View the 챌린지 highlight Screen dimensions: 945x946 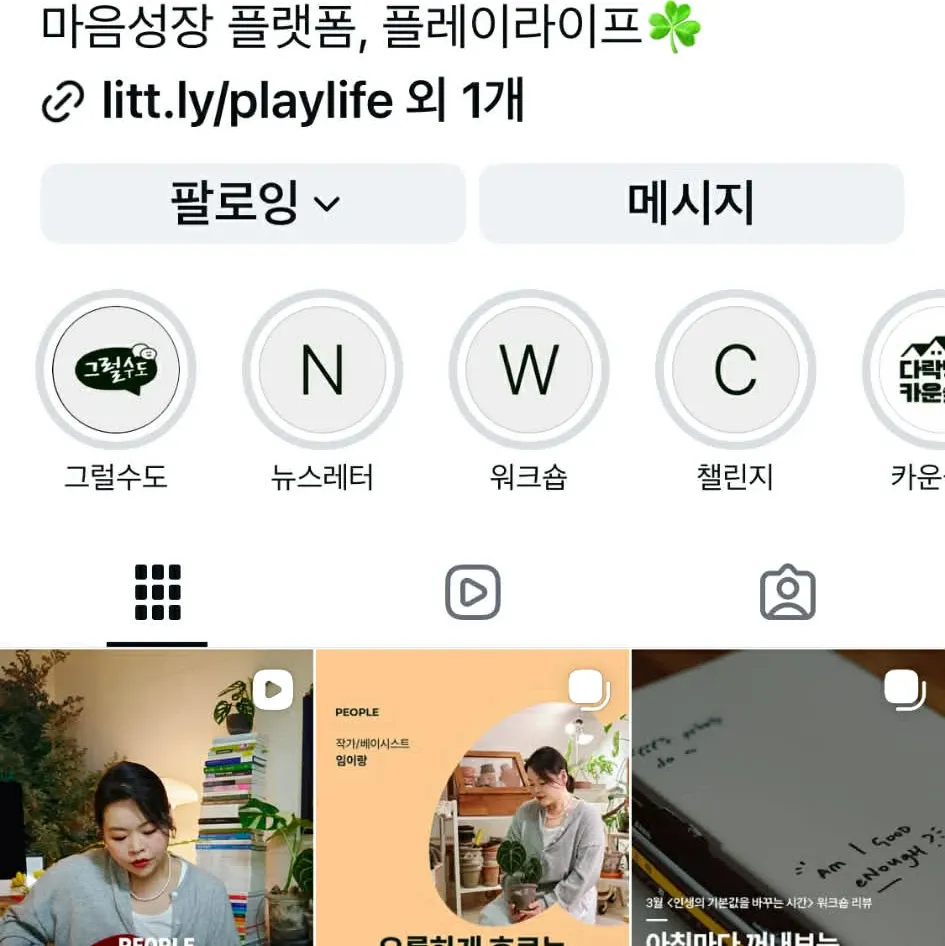pos(735,370)
